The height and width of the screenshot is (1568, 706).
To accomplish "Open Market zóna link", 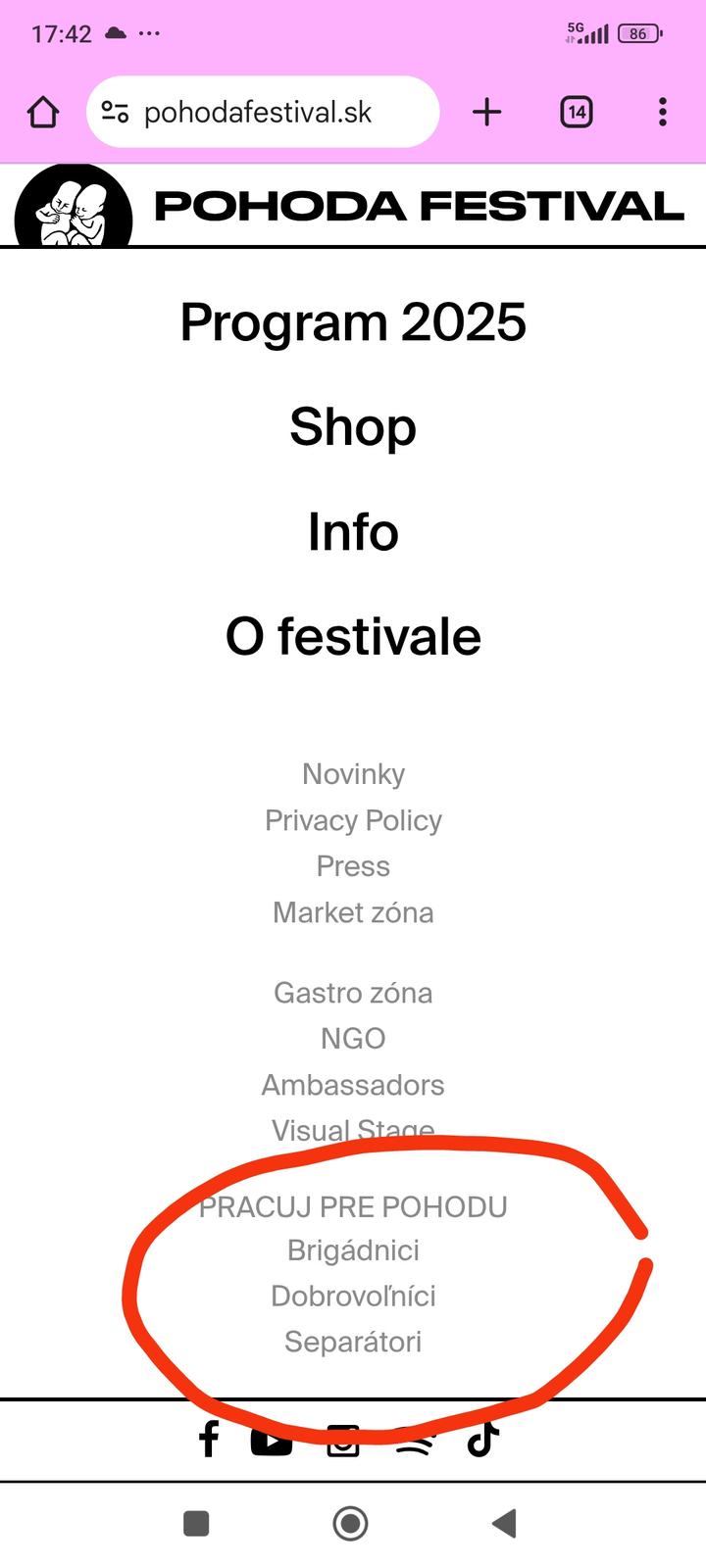I will [x=353, y=912].
